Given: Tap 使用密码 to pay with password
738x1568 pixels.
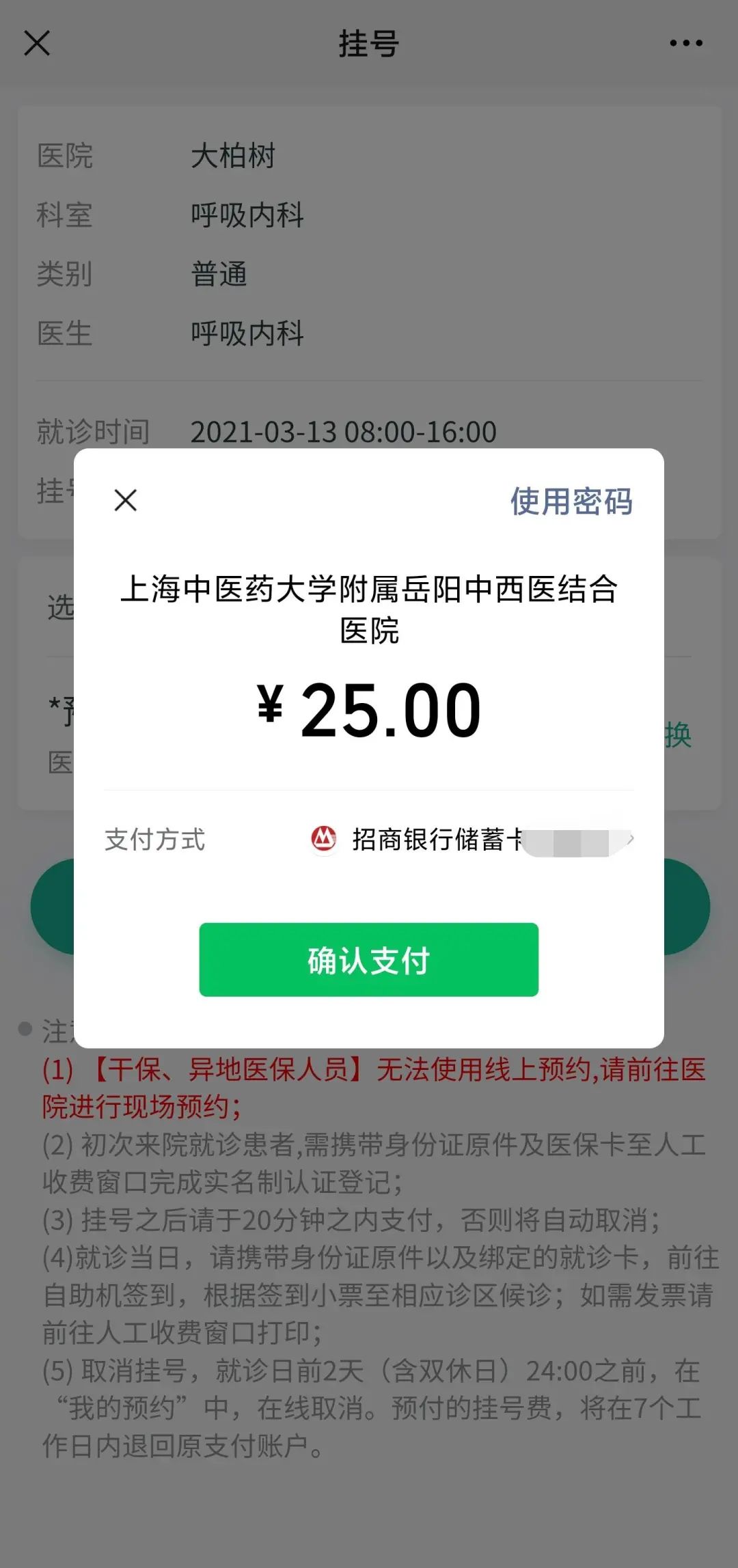Looking at the screenshot, I should [571, 501].
